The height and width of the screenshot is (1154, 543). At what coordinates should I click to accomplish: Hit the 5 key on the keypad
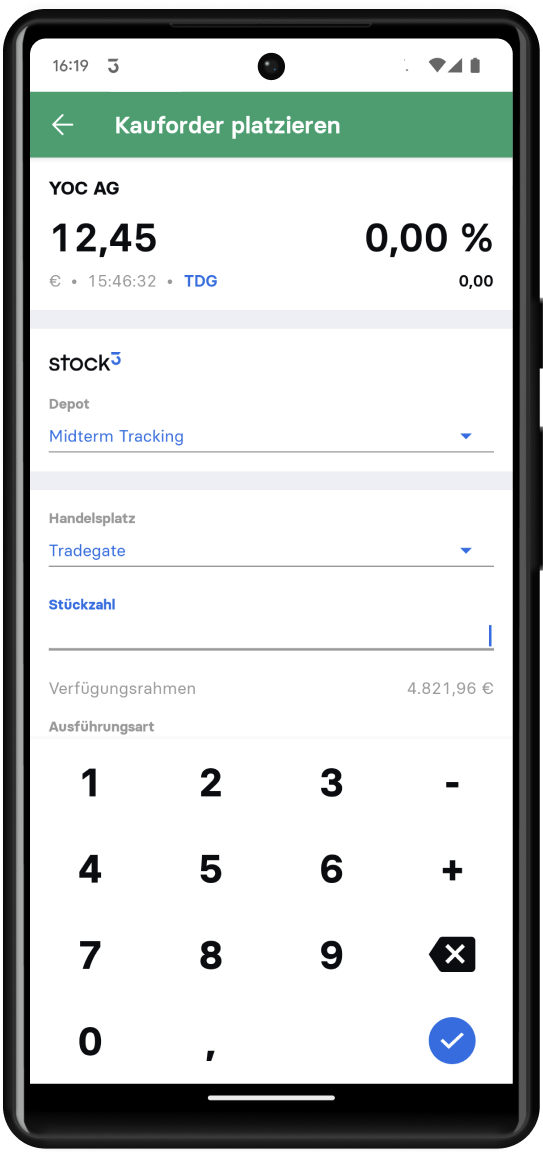210,870
